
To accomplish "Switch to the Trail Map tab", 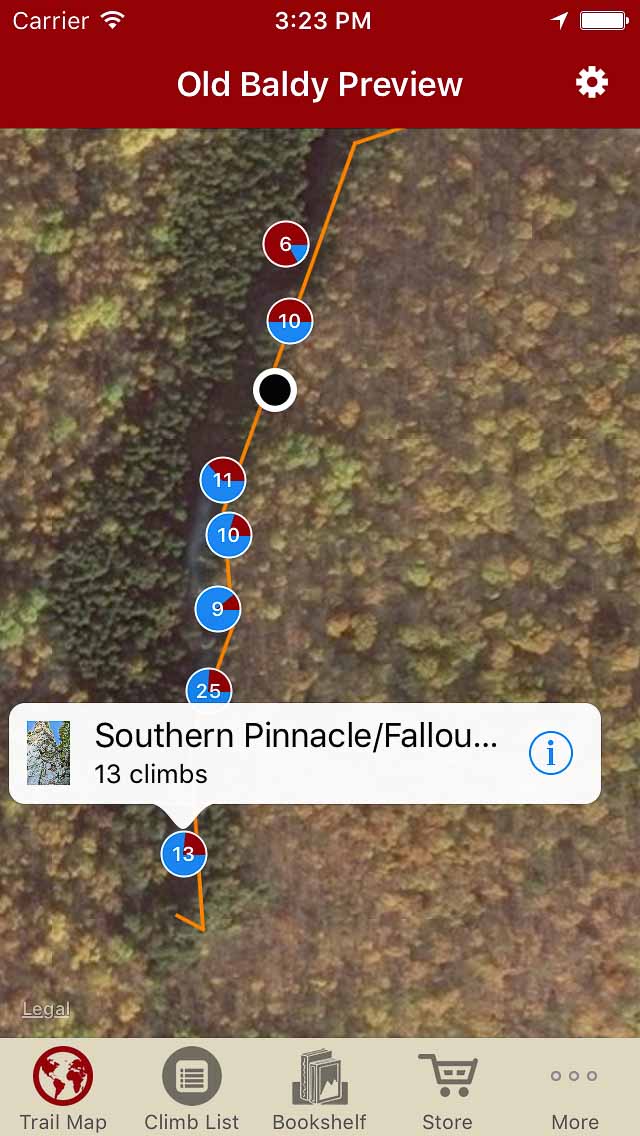I will click(x=63, y=1088).
